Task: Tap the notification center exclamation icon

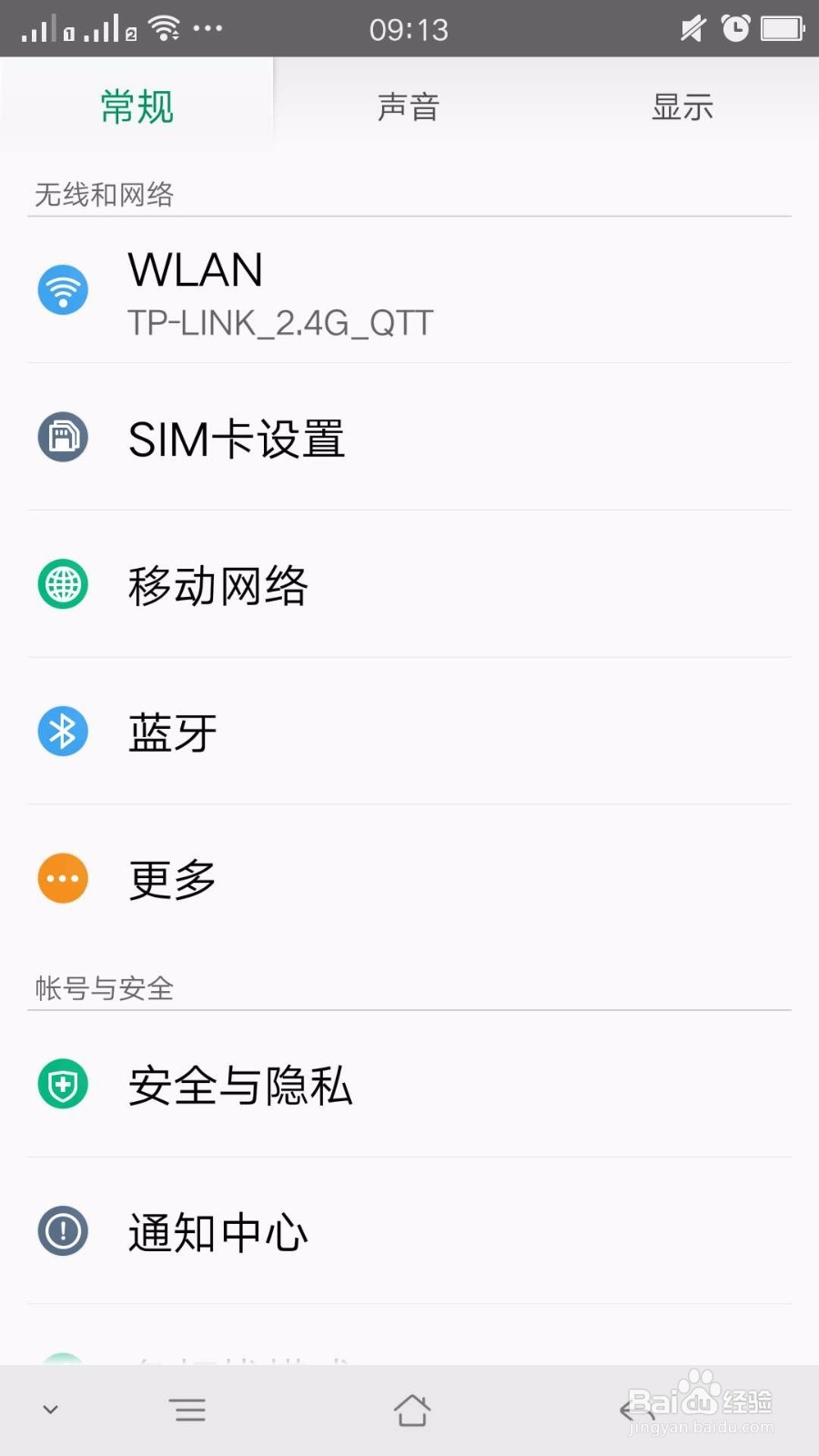Action: tap(62, 1231)
